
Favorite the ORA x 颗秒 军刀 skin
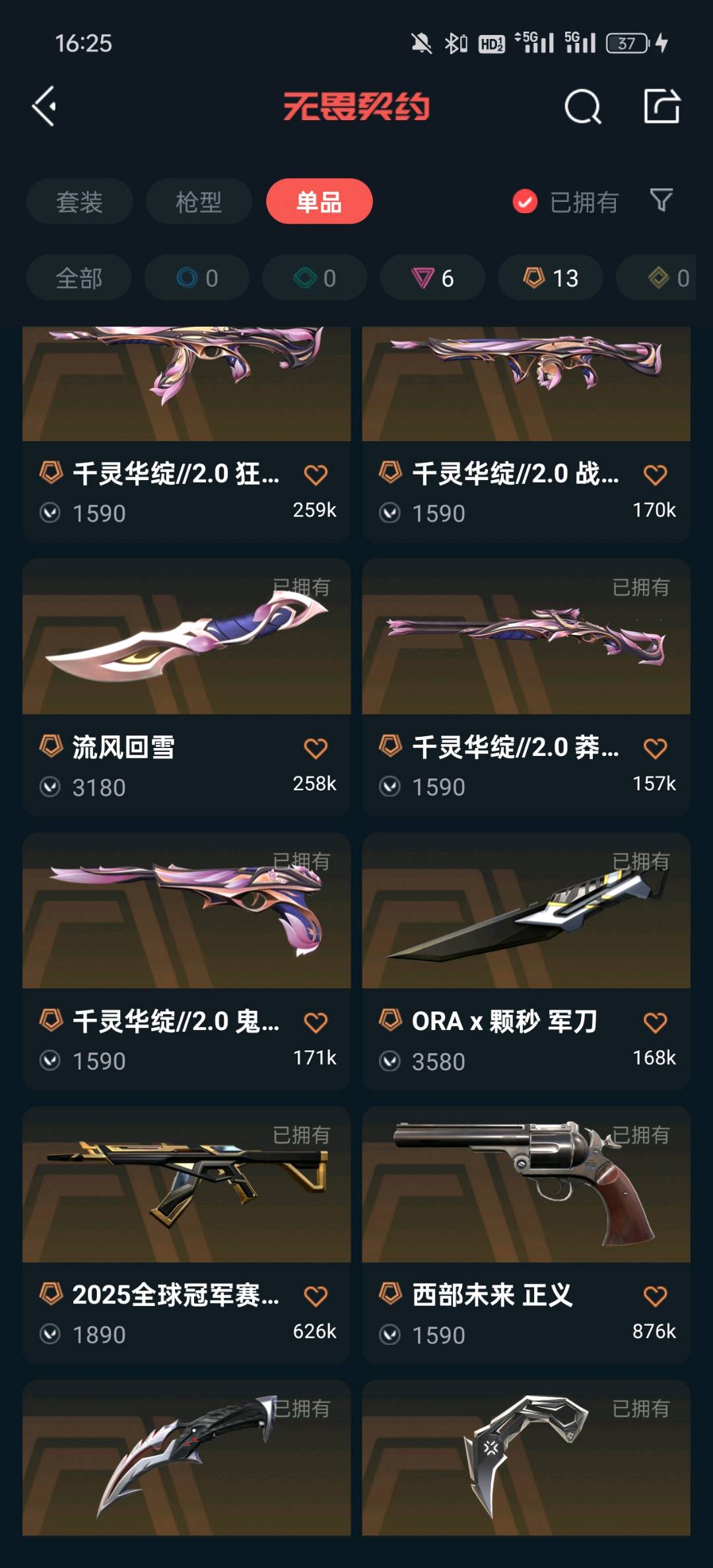(655, 1023)
